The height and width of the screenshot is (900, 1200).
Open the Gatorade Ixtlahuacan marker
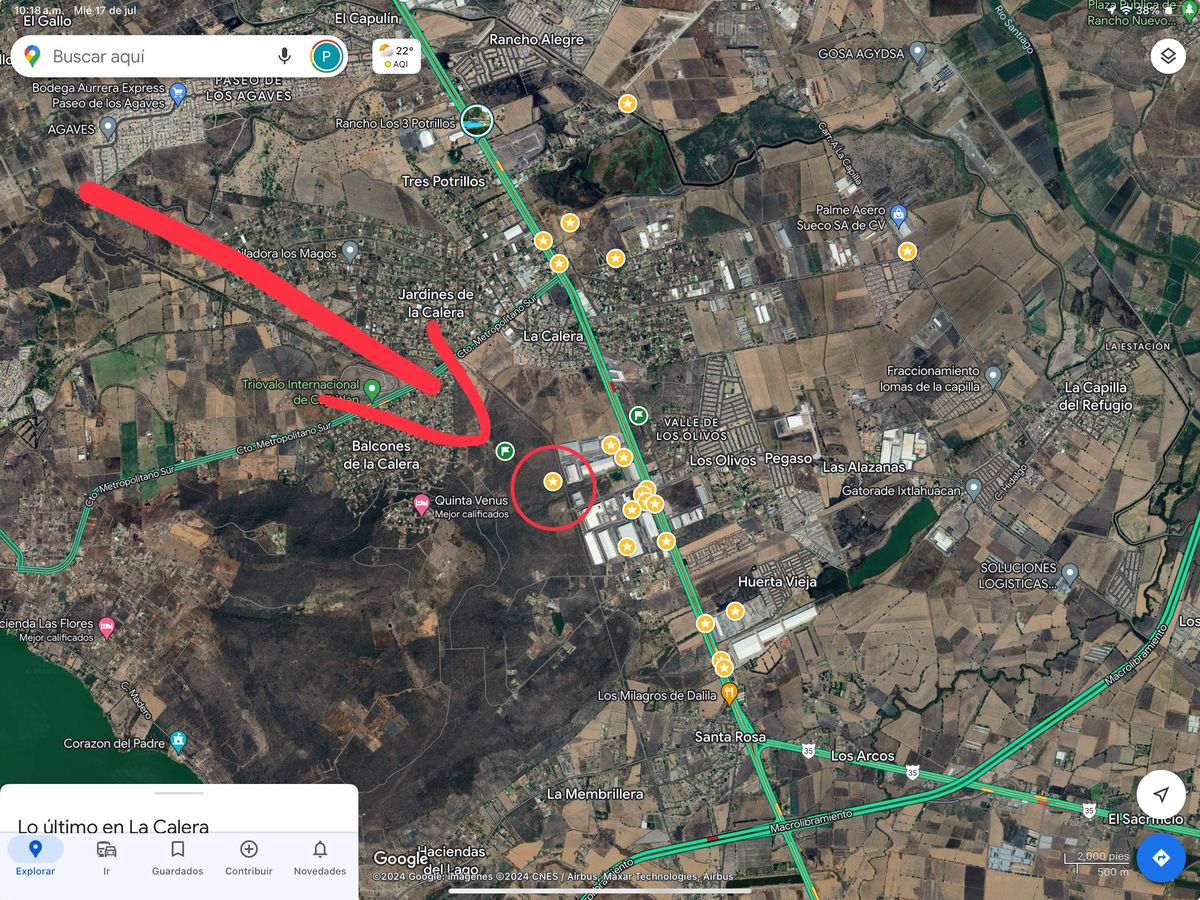[972, 489]
